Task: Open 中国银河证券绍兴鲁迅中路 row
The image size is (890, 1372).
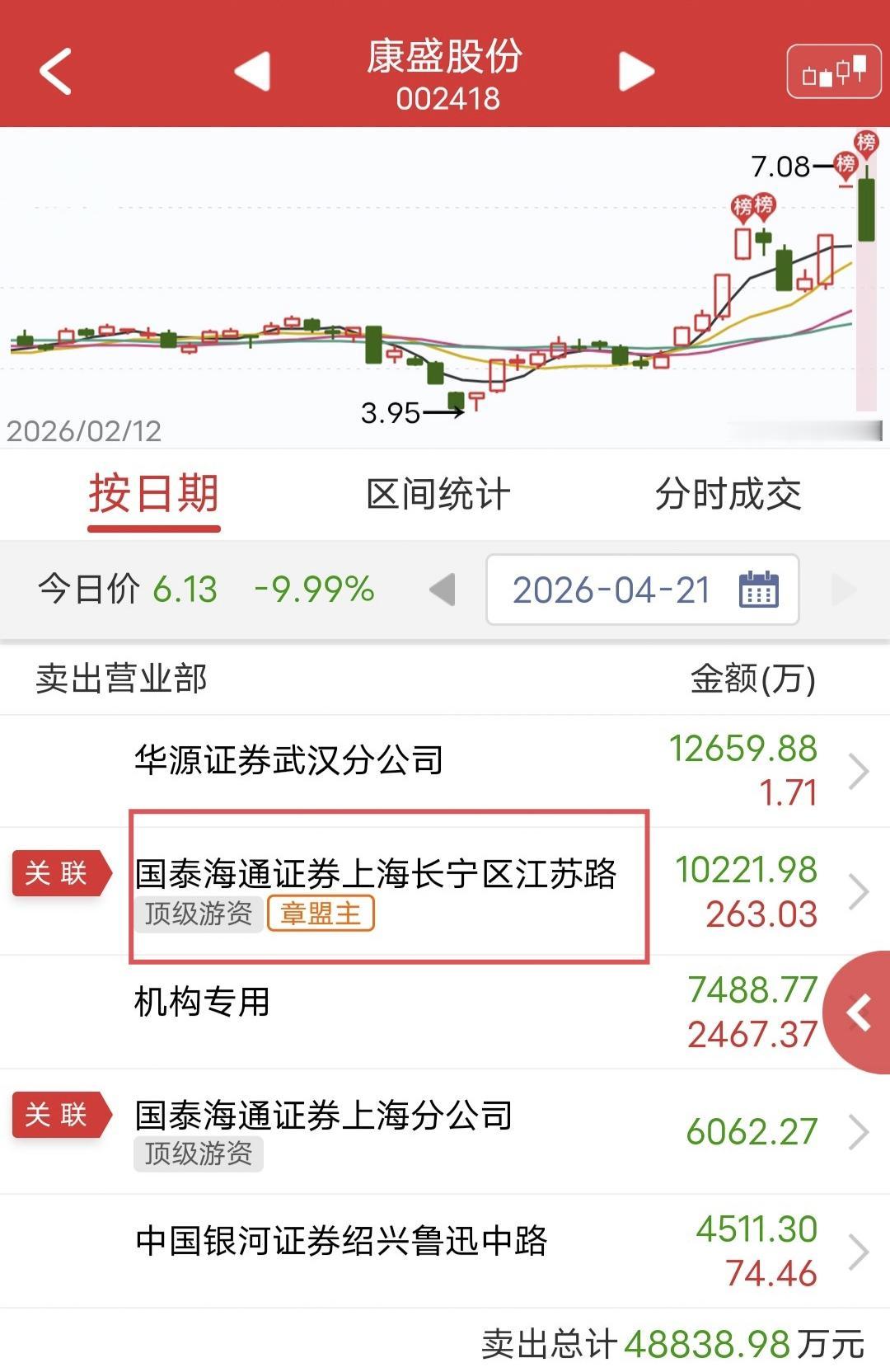Action: [x=445, y=1251]
